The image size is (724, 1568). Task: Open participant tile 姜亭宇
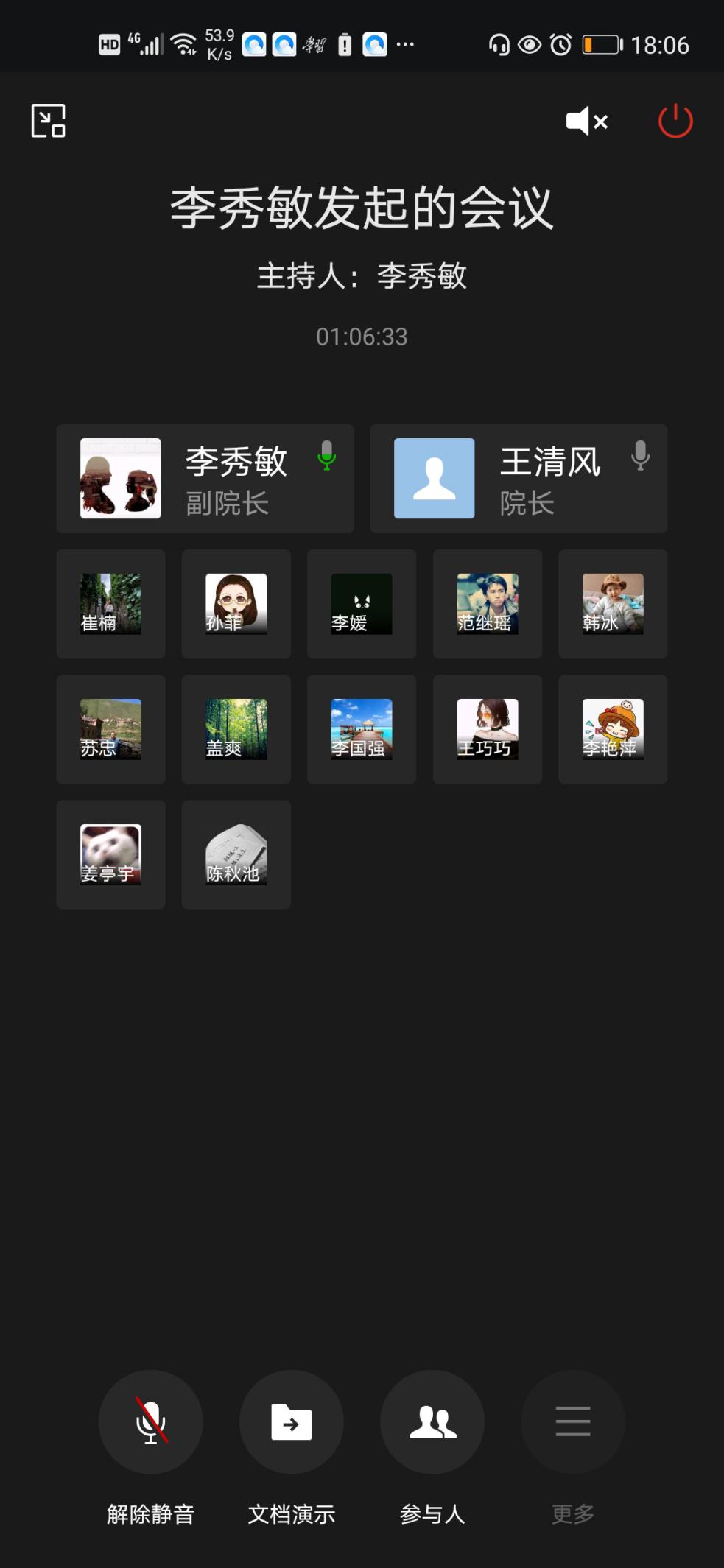[110, 854]
